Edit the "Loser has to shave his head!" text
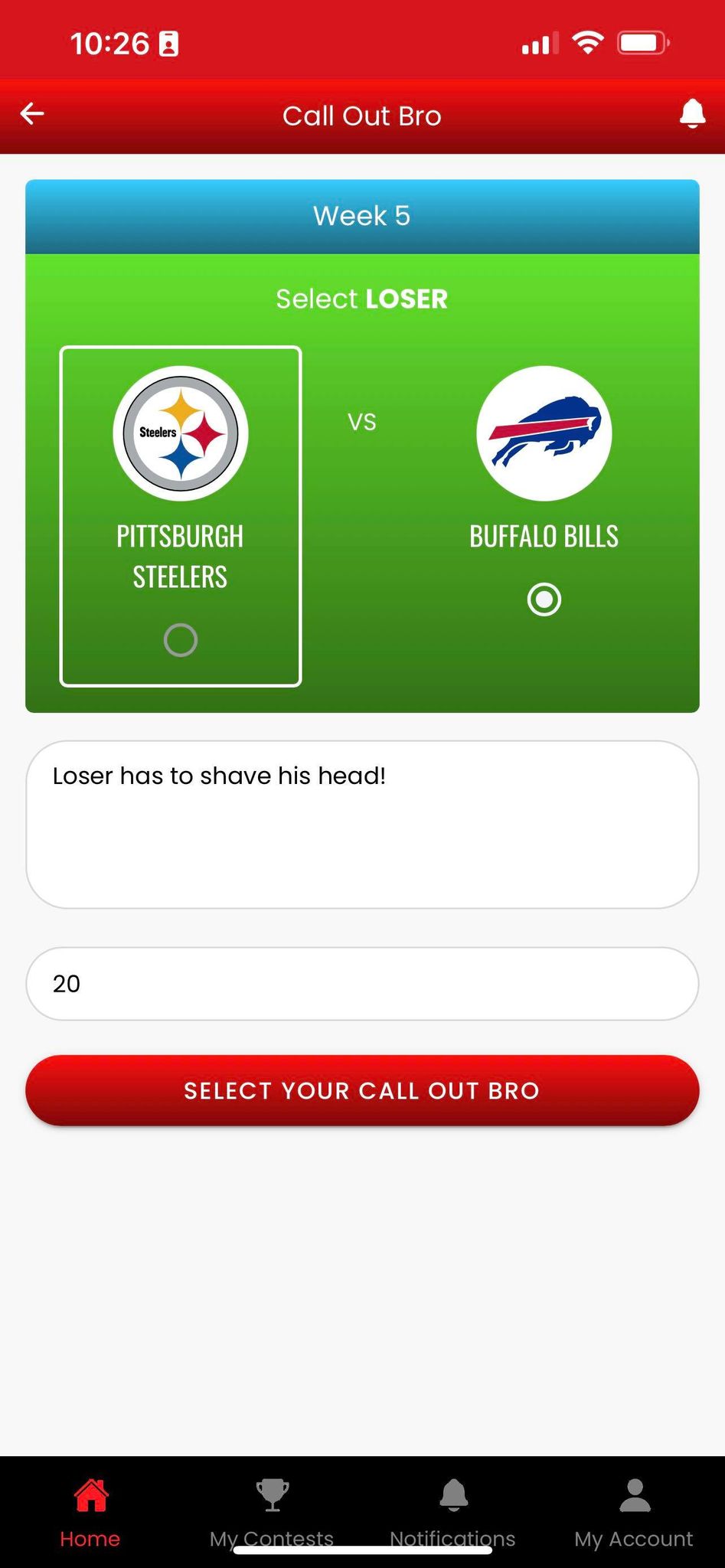This screenshot has width=725, height=1568. (x=362, y=824)
